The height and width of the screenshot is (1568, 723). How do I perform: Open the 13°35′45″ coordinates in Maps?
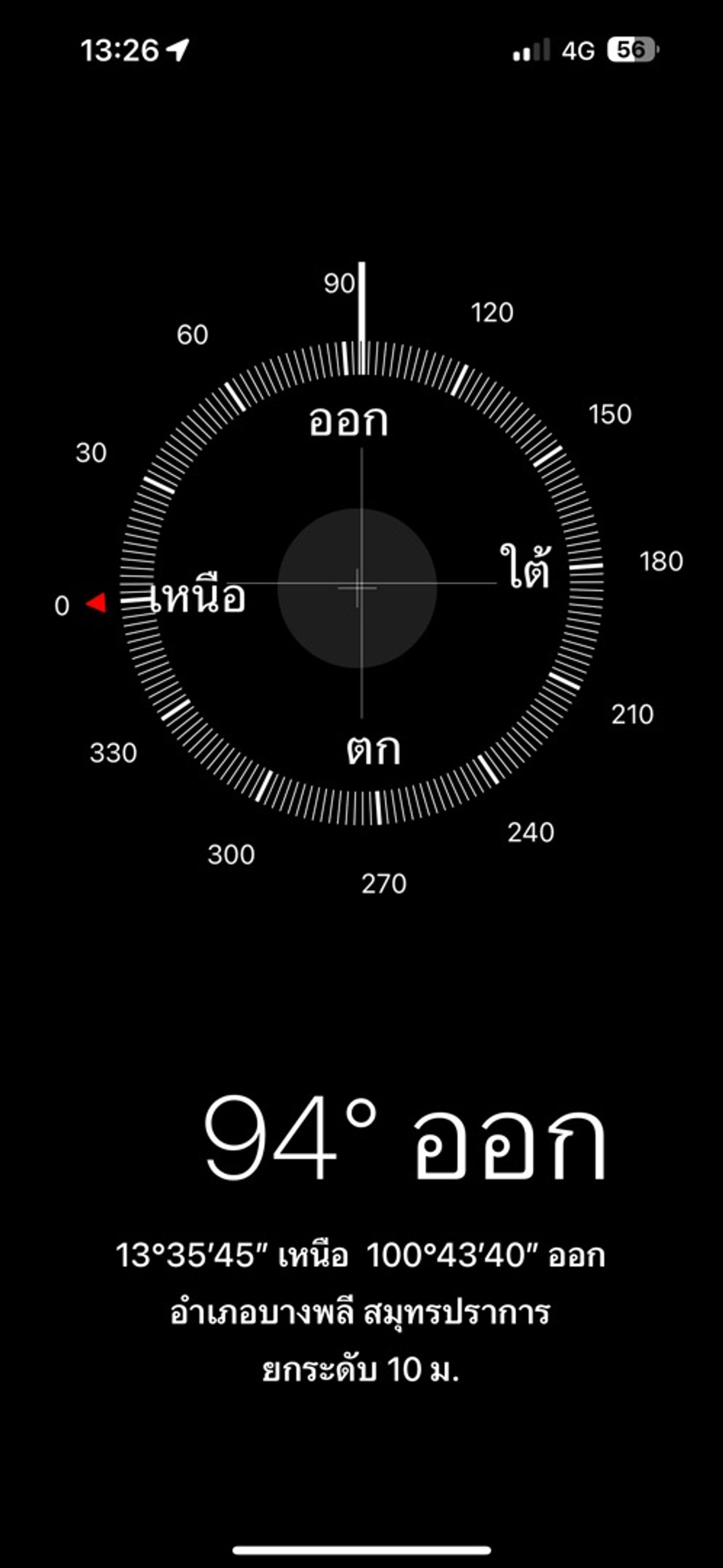(x=360, y=1255)
